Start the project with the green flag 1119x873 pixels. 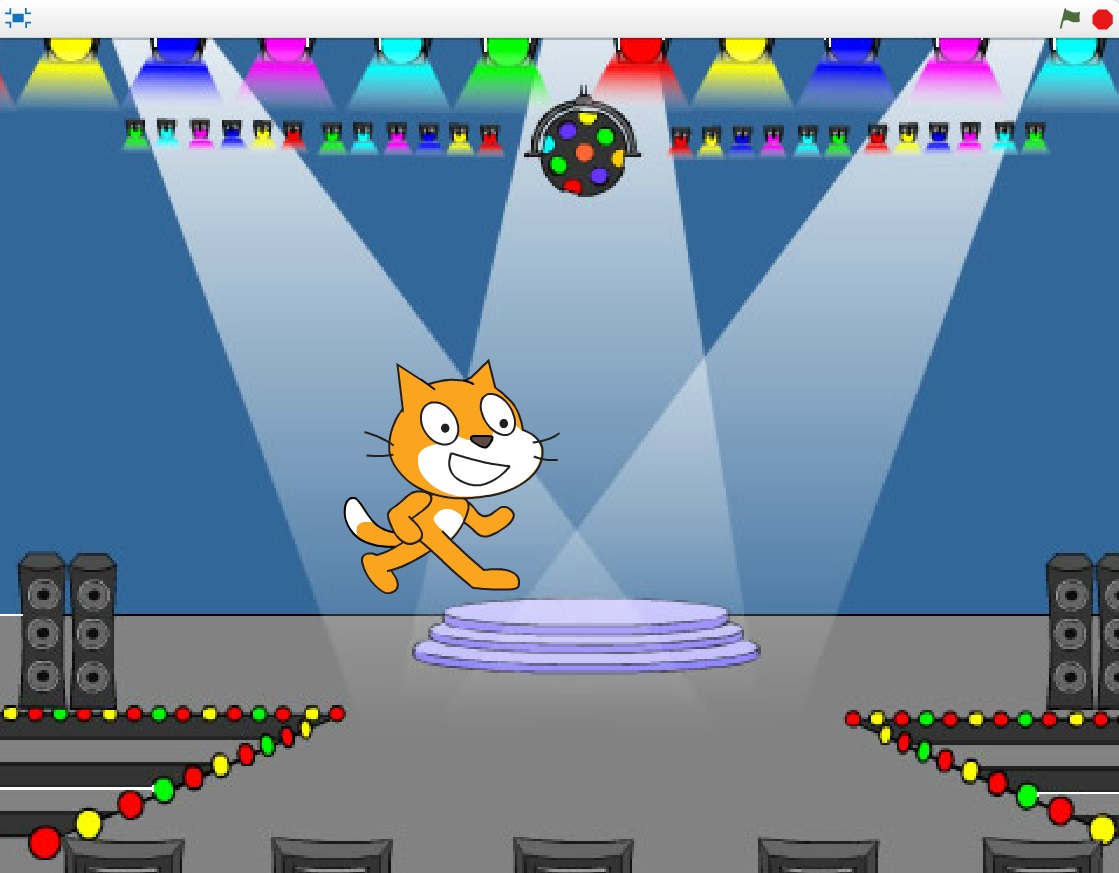pos(1070,18)
